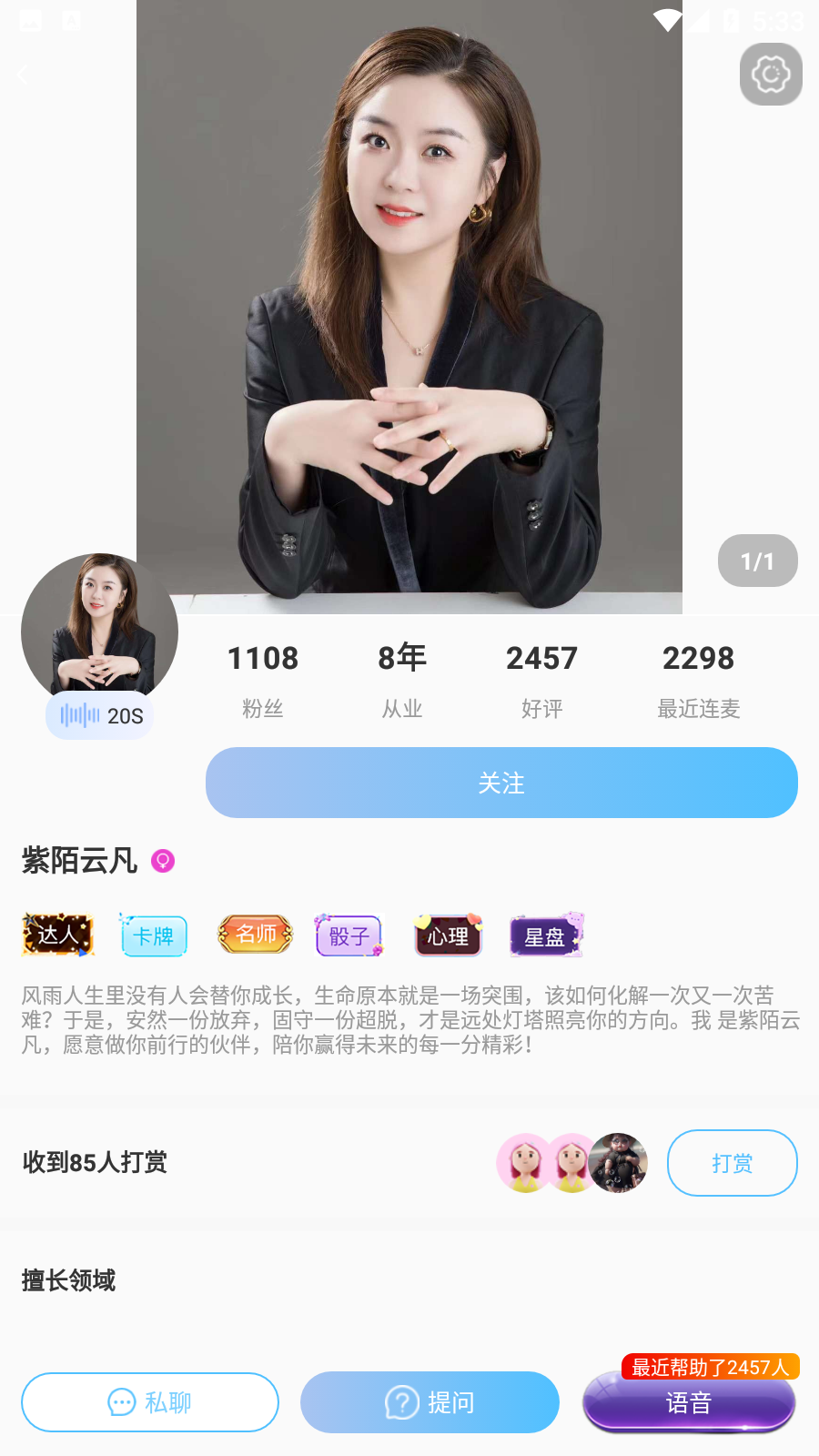Screen dimensions: 819x1456
Task: View the avatars of people who tipped
Action: (571, 1163)
